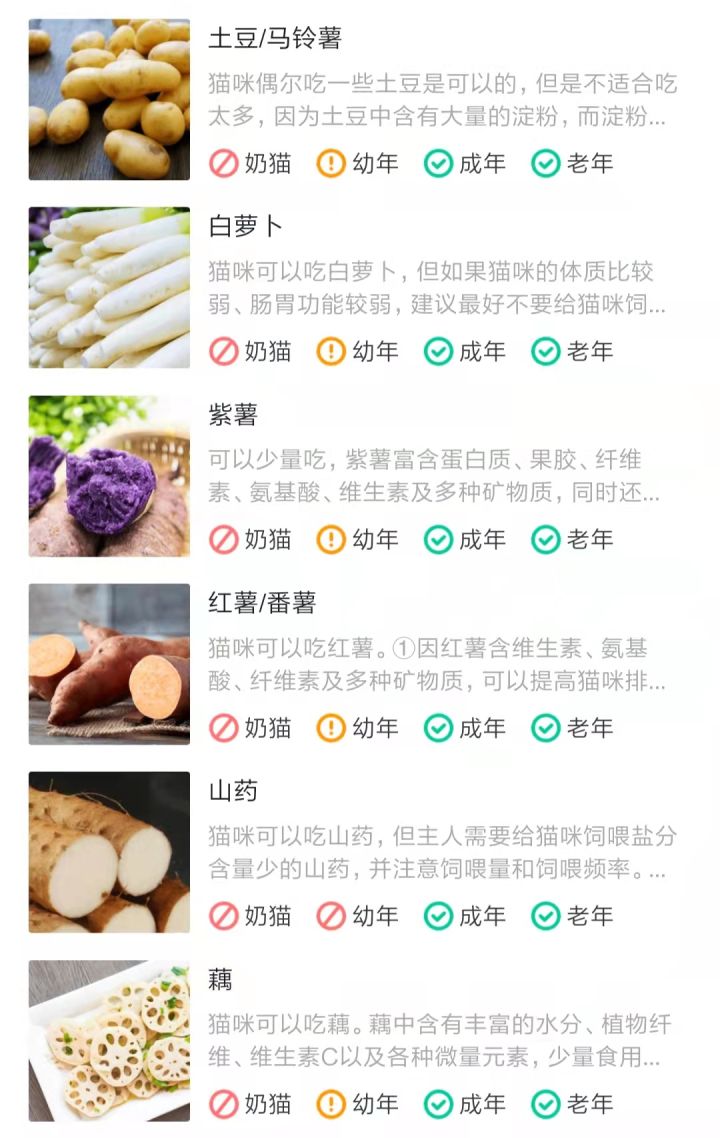Toggle the 老年 suitability indicator for 白萝卜
This screenshot has height=1138, width=720.
pyautogui.click(x=545, y=352)
